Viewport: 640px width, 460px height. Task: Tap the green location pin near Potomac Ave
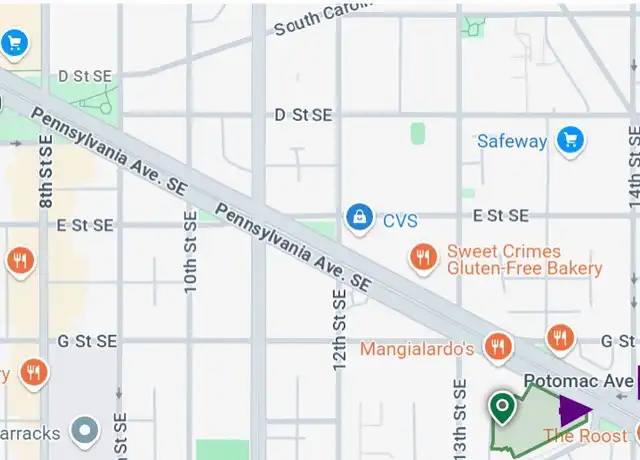pos(501,407)
